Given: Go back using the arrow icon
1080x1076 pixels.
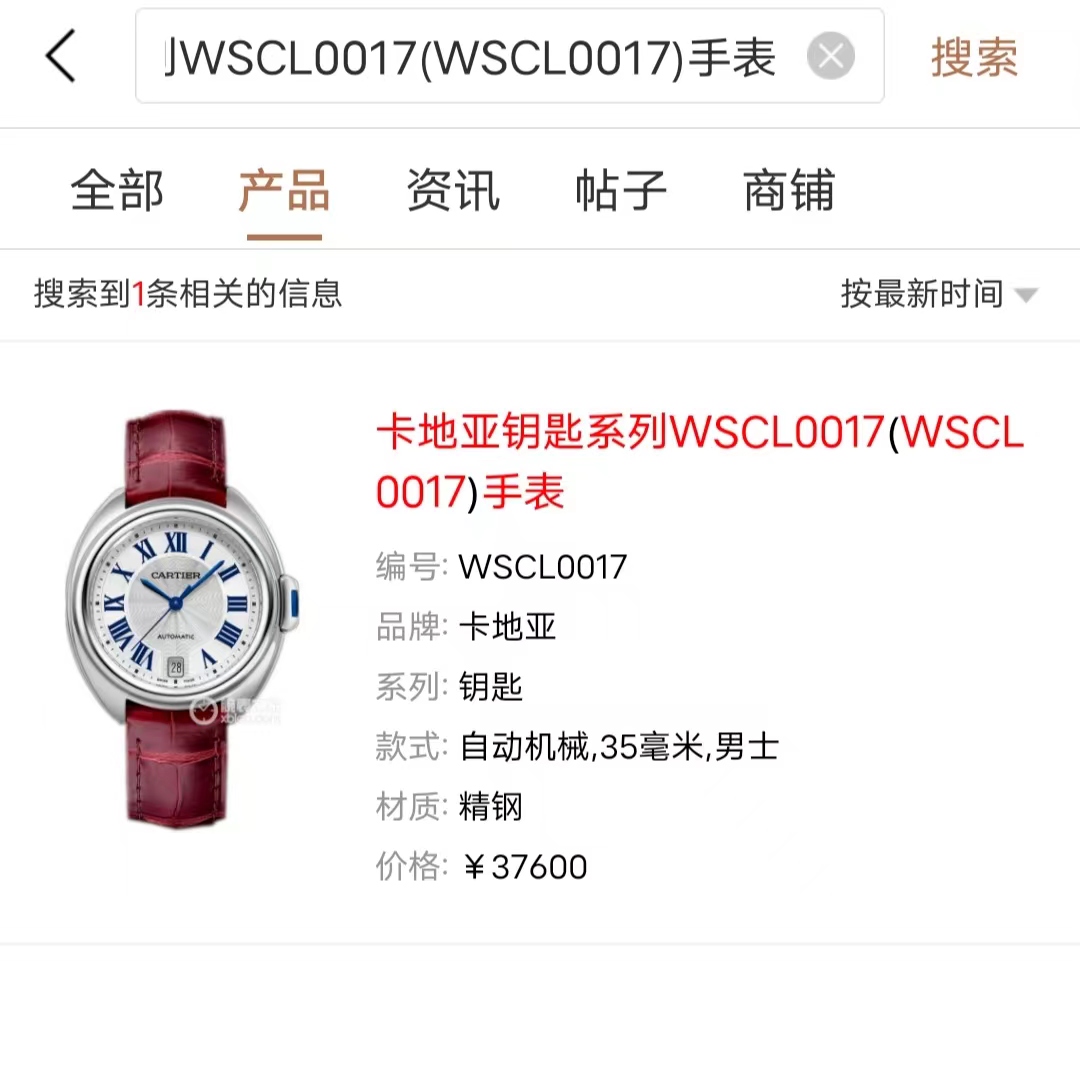Looking at the screenshot, I should tap(60, 55).
